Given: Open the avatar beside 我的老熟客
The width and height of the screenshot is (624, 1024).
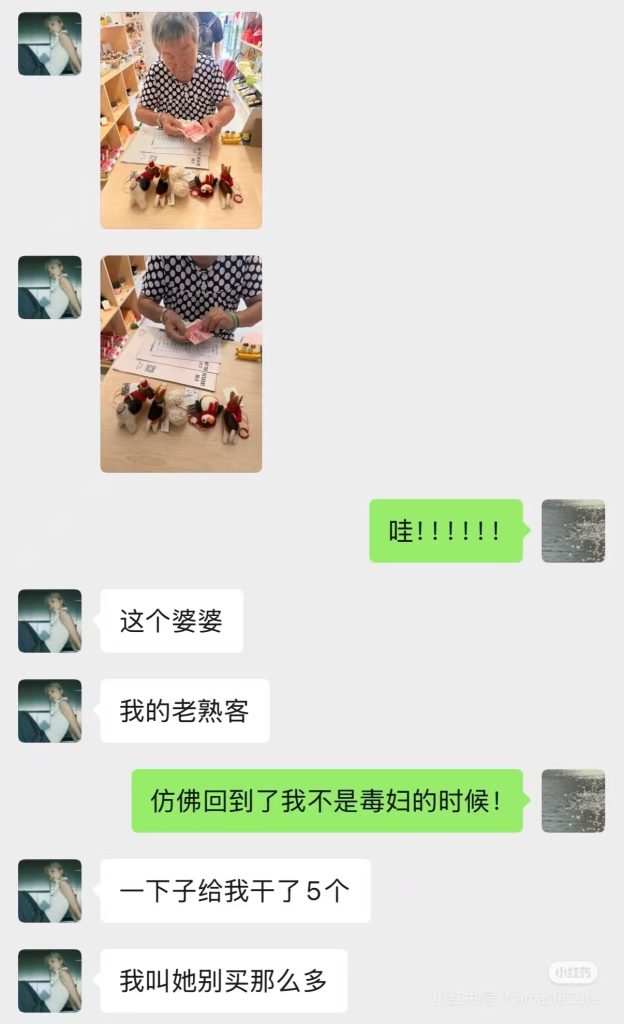Looking at the screenshot, I should [50, 711].
